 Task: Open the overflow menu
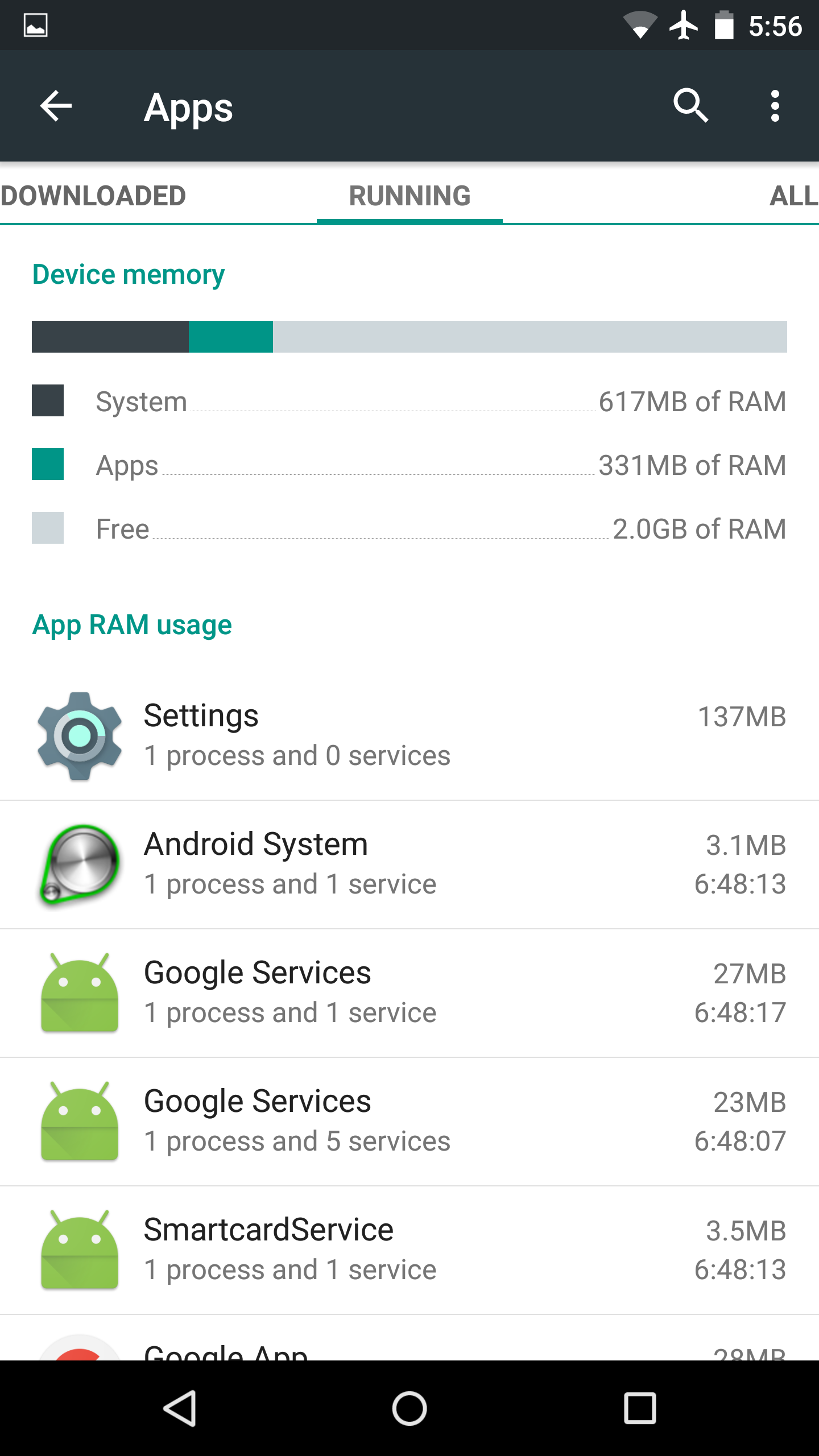pyautogui.click(x=775, y=106)
